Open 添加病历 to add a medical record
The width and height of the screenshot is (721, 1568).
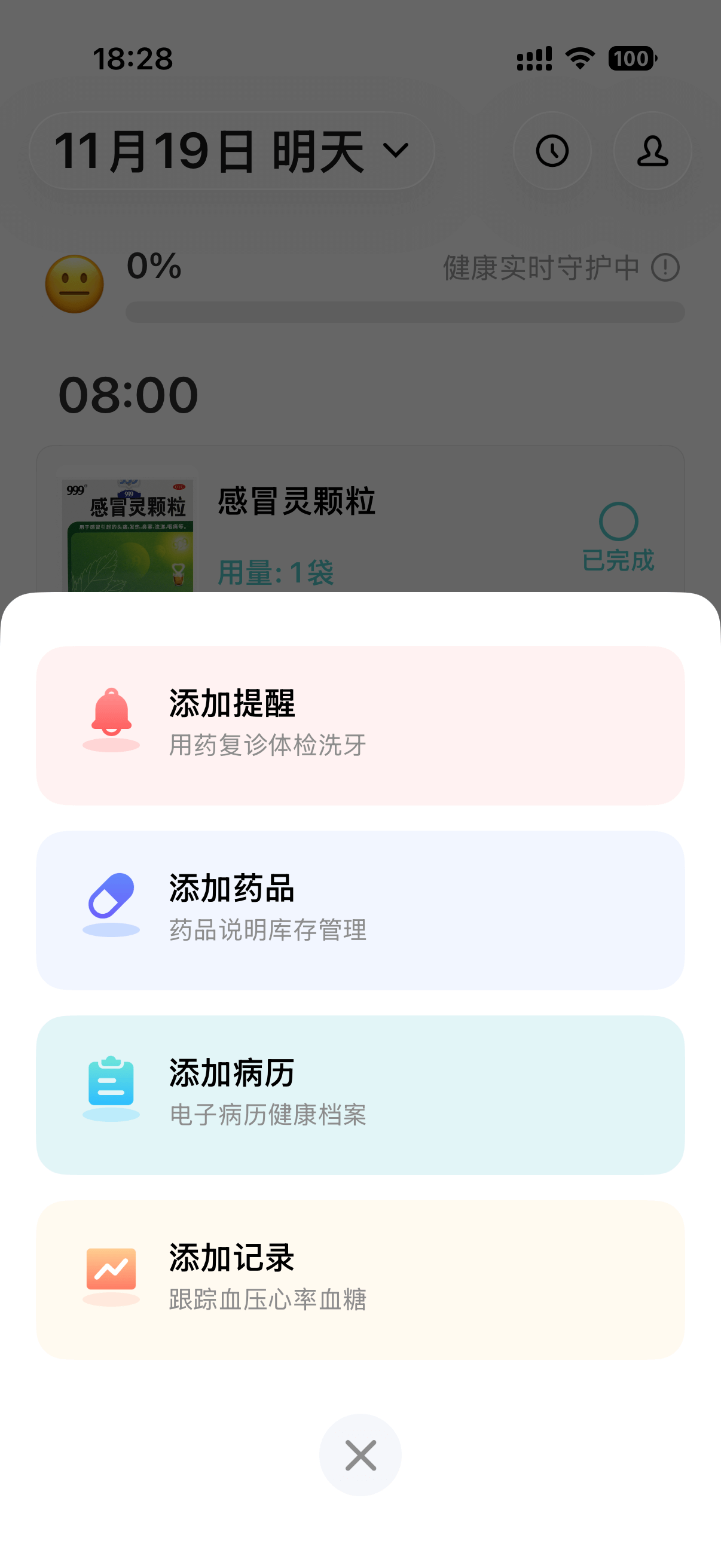click(360, 1094)
